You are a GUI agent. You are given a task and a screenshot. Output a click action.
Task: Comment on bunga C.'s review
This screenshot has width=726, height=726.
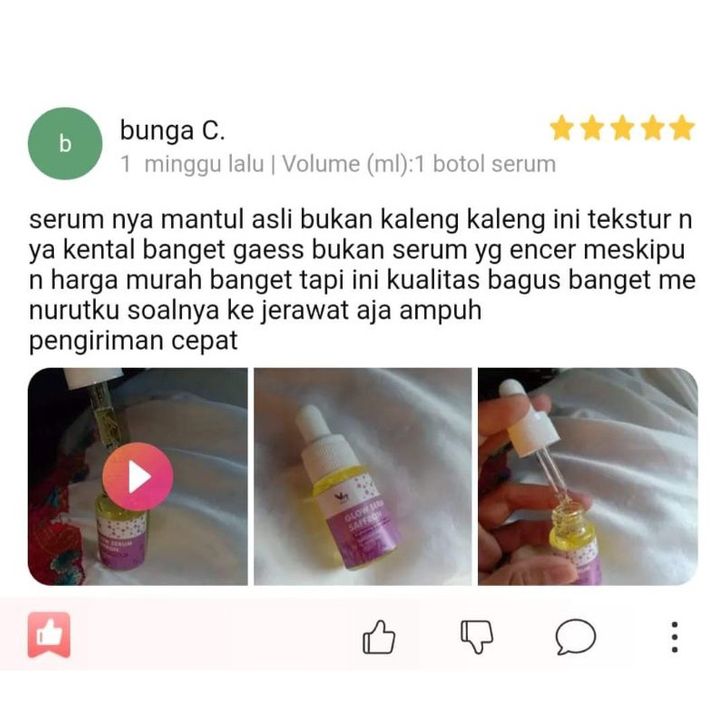click(576, 637)
